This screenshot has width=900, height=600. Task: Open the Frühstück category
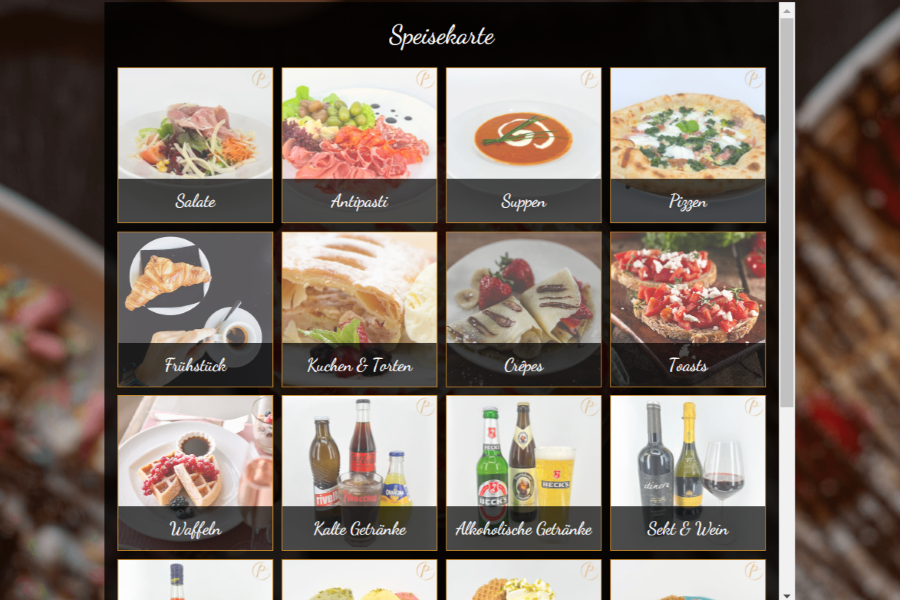tap(195, 309)
